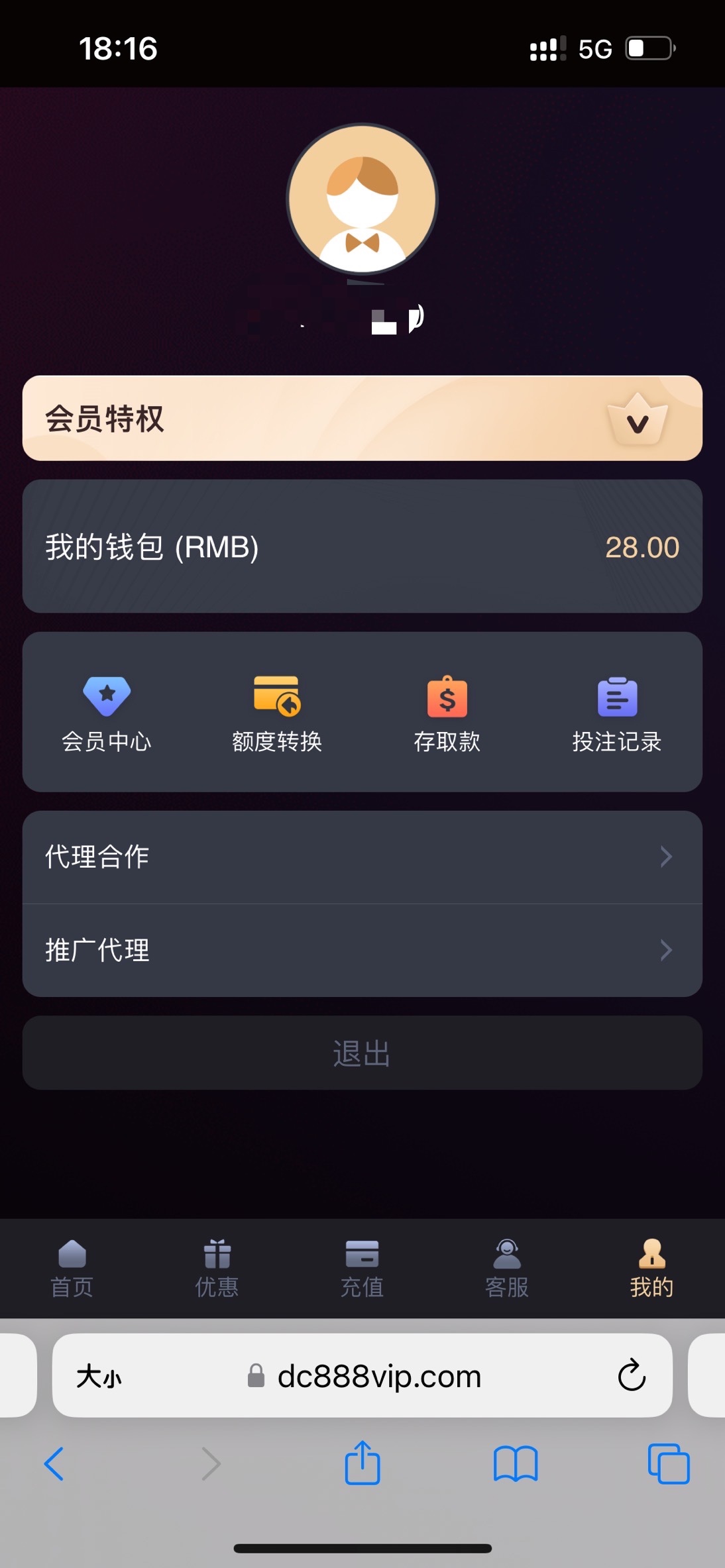Screen dimensions: 725x1568
Task: Select the 我的 profile tab
Action: [651, 1269]
